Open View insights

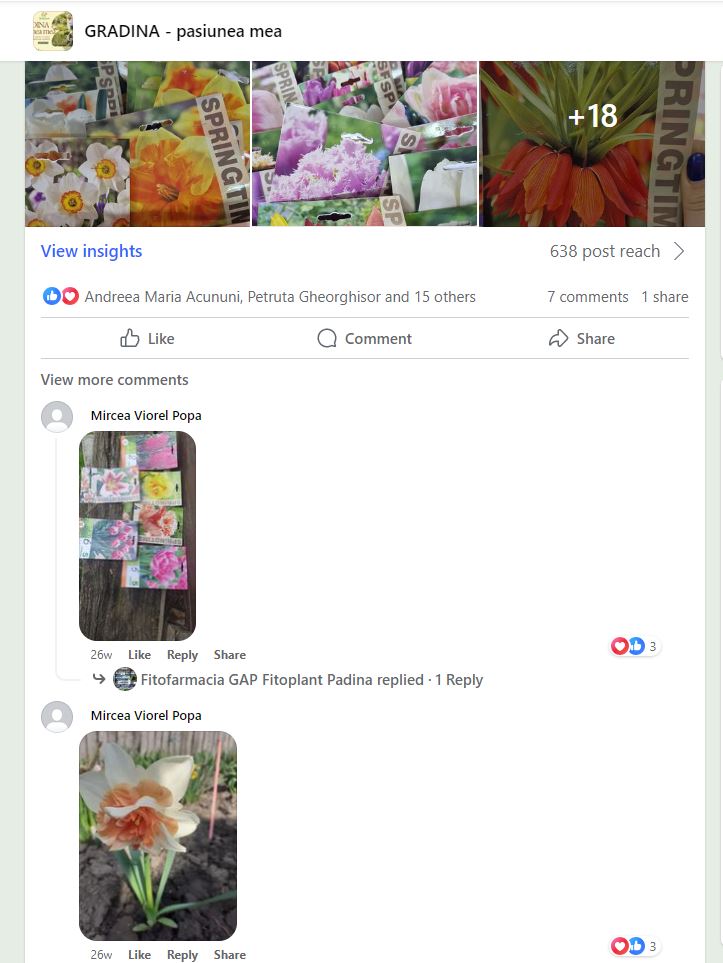coord(91,251)
